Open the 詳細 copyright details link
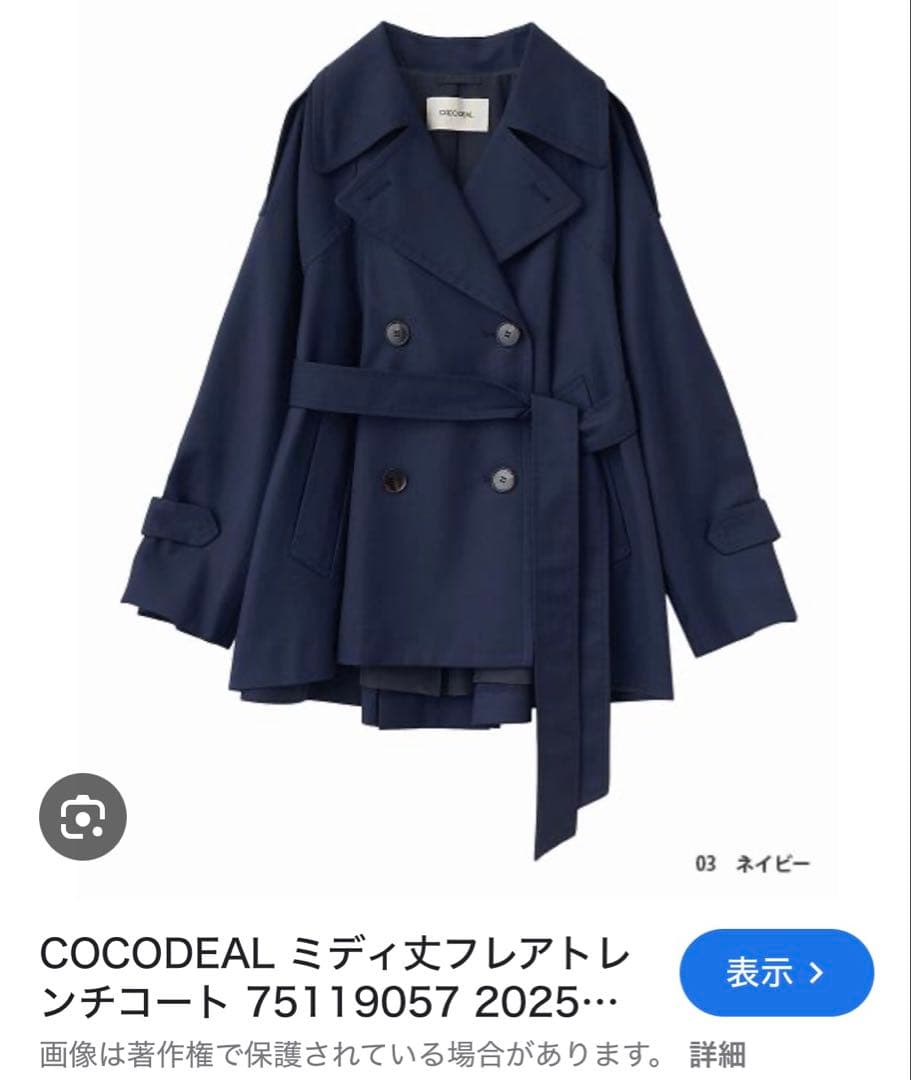This screenshot has height=1080, width=911. point(717,1054)
